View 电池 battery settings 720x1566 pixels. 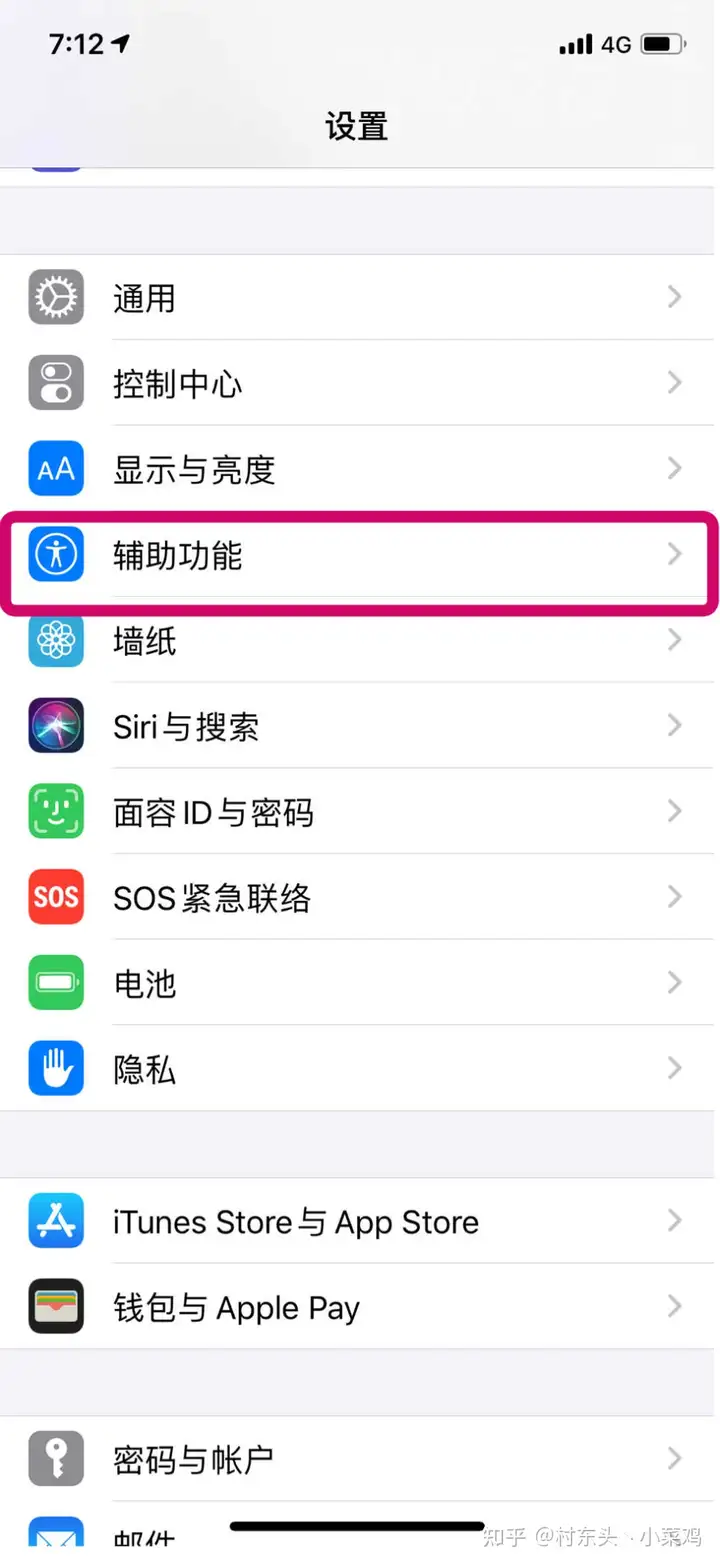[360, 983]
